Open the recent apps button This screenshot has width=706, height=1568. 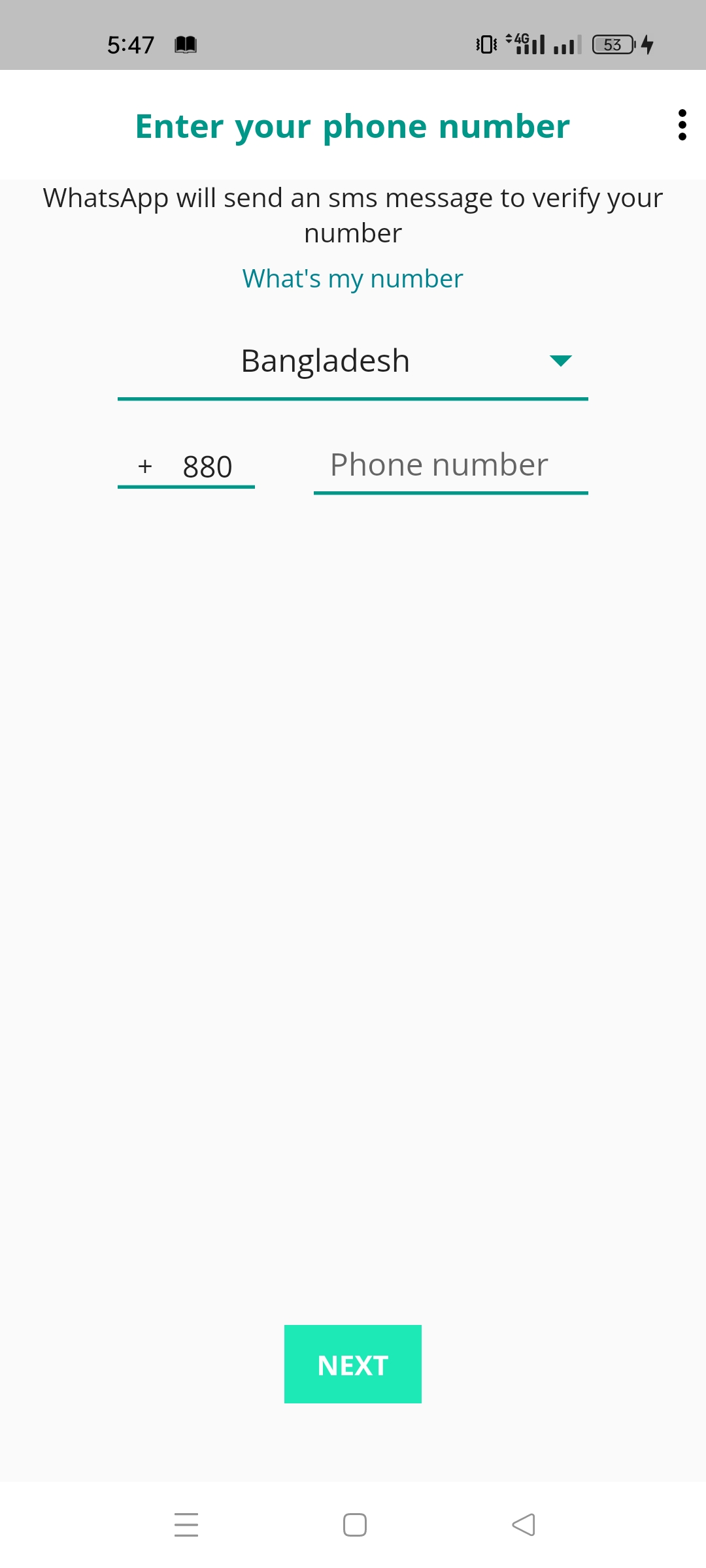tap(186, 1525)
